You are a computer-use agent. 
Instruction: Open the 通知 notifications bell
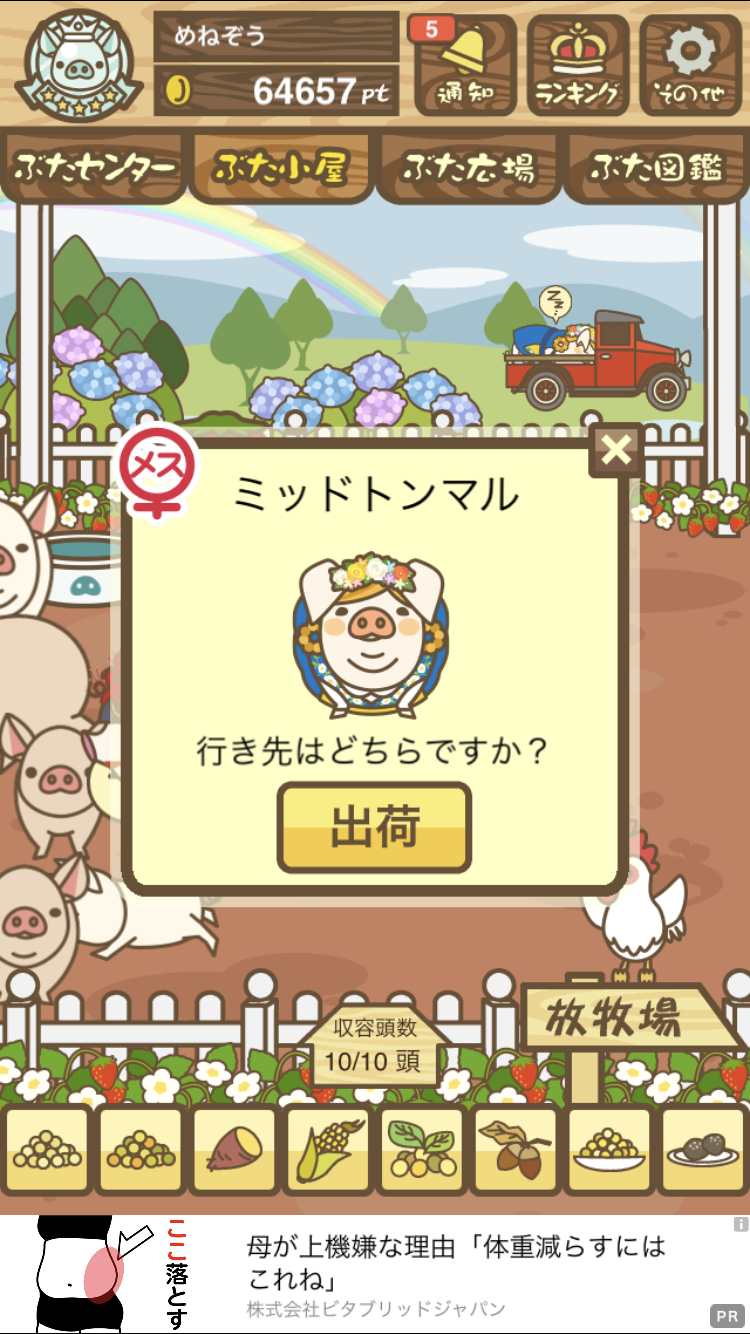465,65
